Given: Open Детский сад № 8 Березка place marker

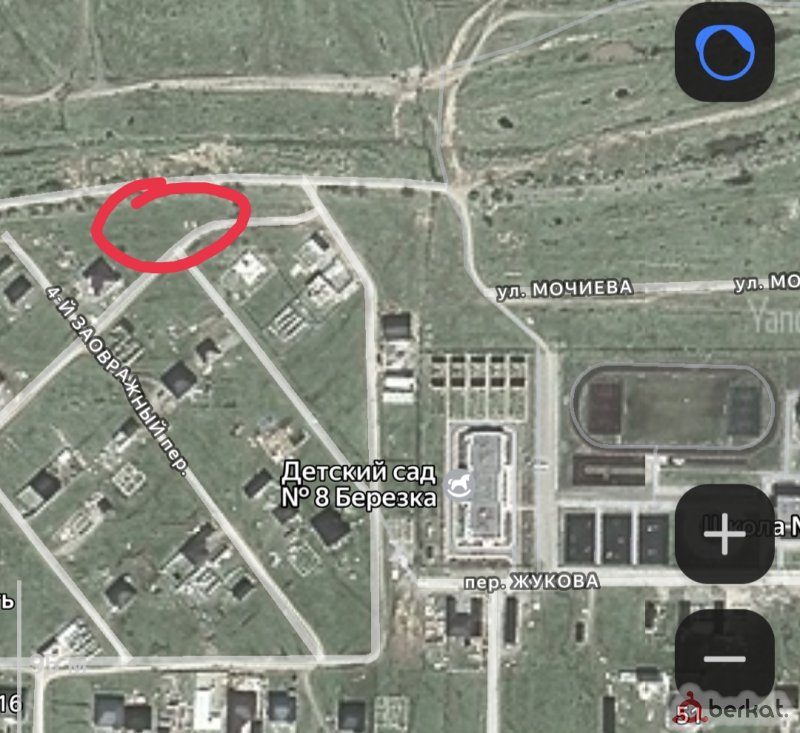Looking at the screenshot, I should [x=457, y=485].
